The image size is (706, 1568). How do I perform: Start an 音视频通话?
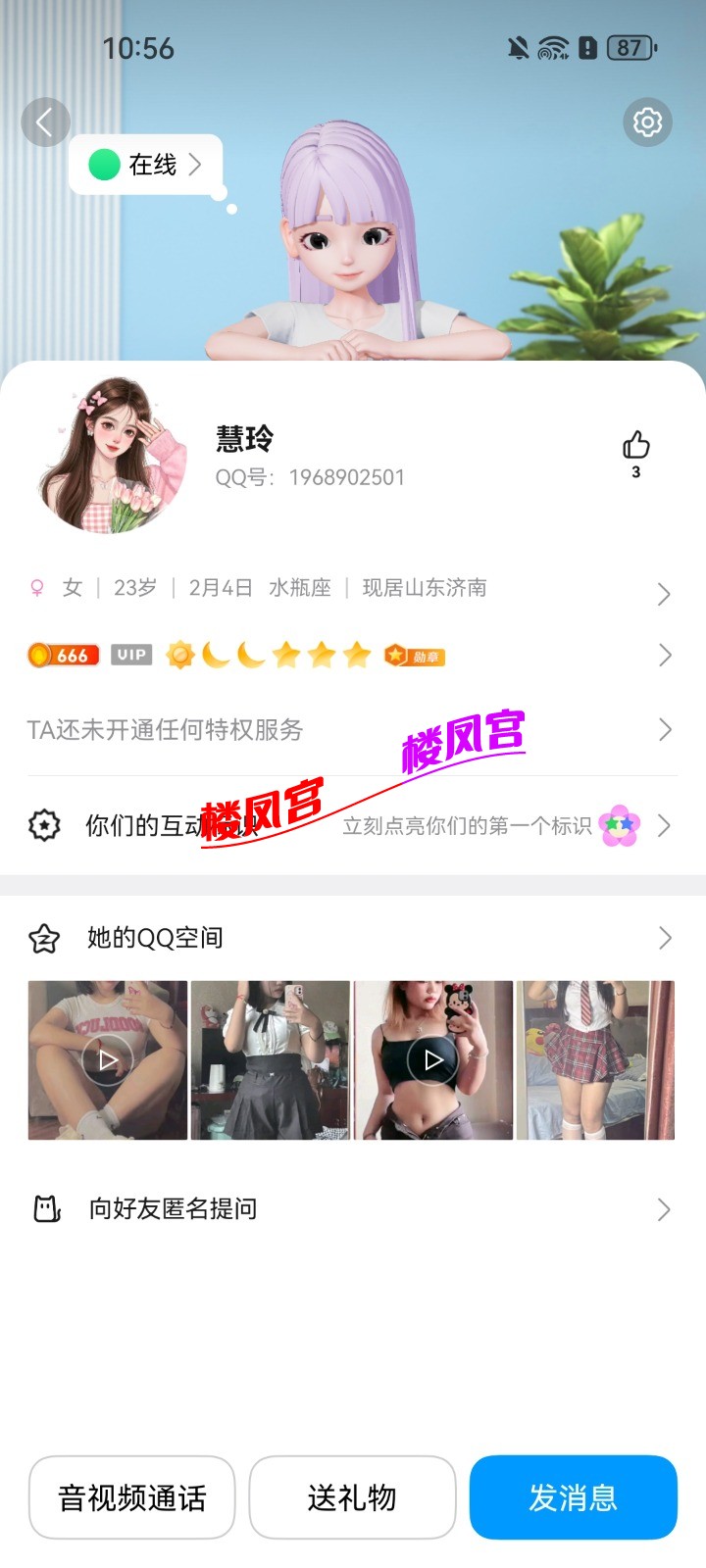tap(132, 1497)
